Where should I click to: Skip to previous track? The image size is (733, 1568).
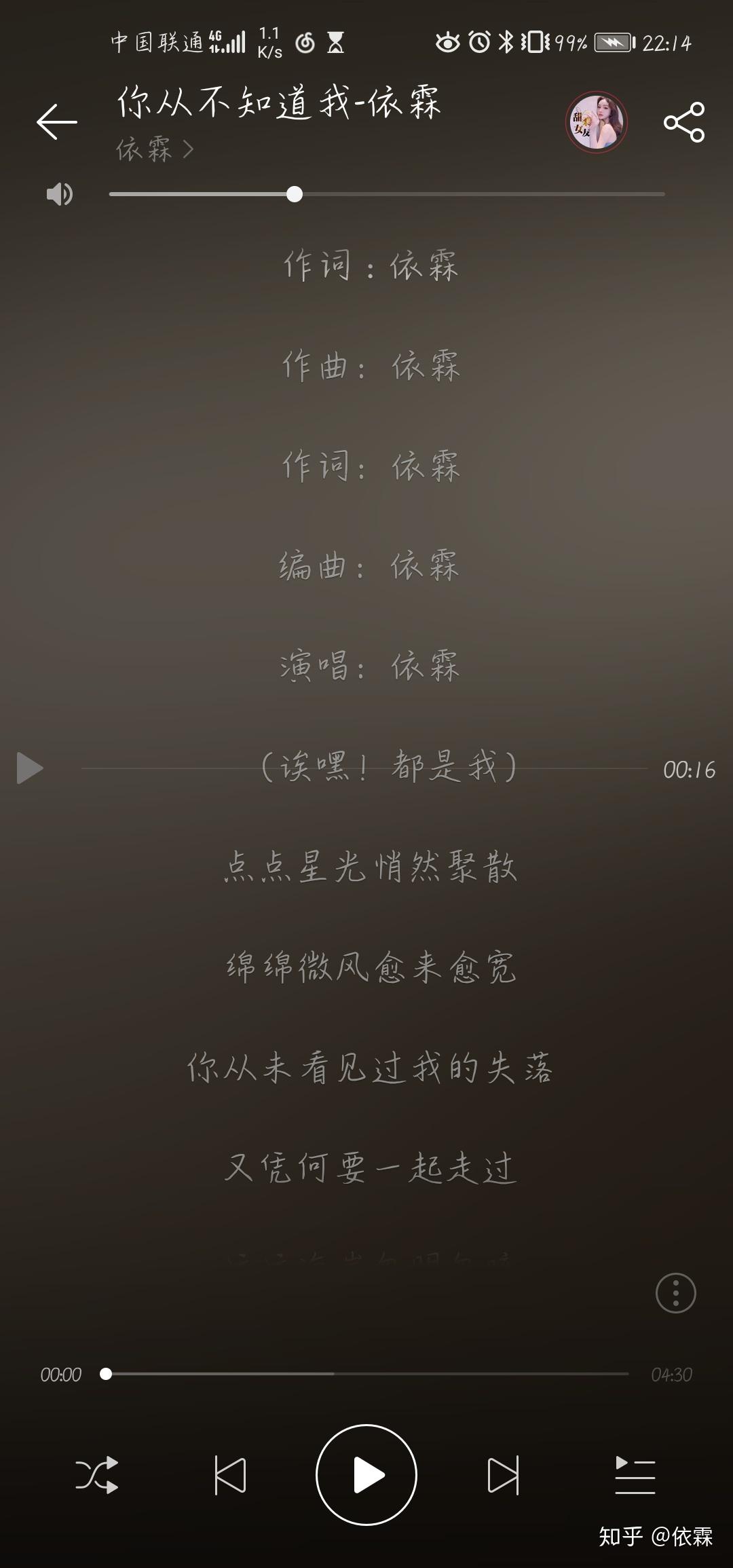point(230,1474)
